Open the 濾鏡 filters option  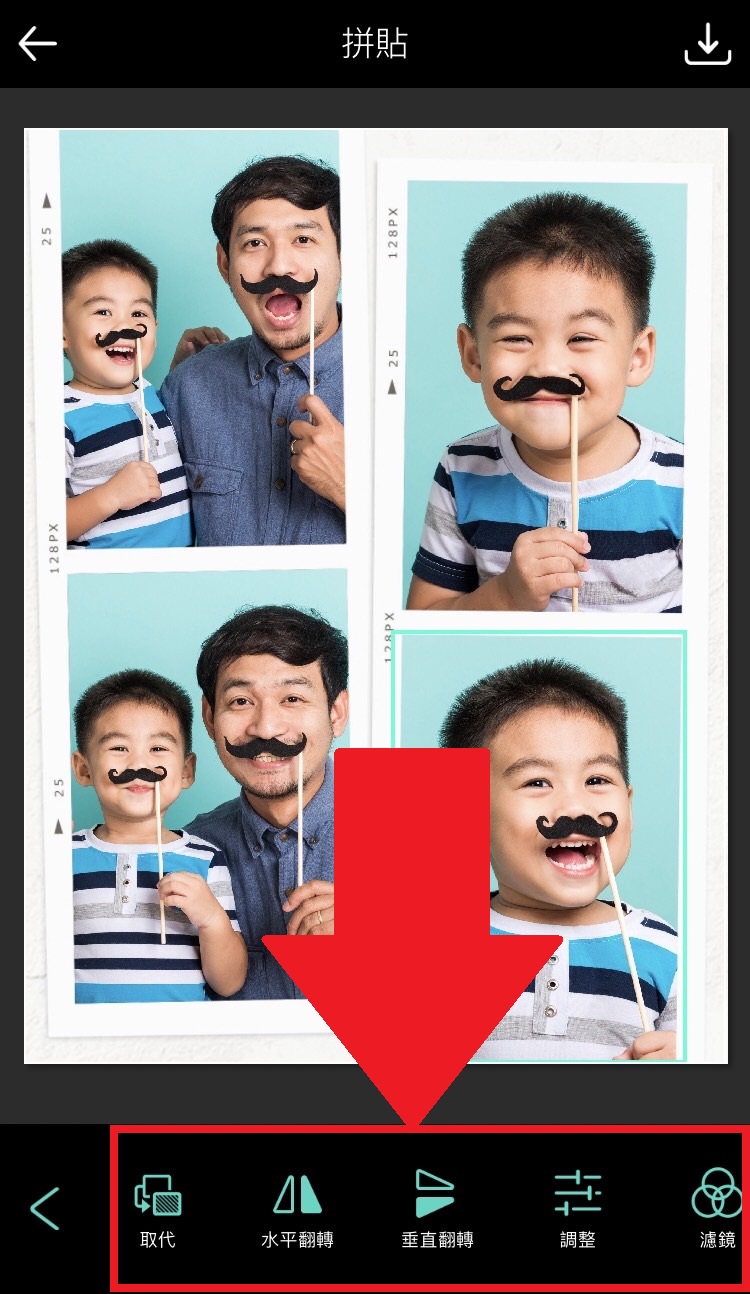coord(716,1208)
